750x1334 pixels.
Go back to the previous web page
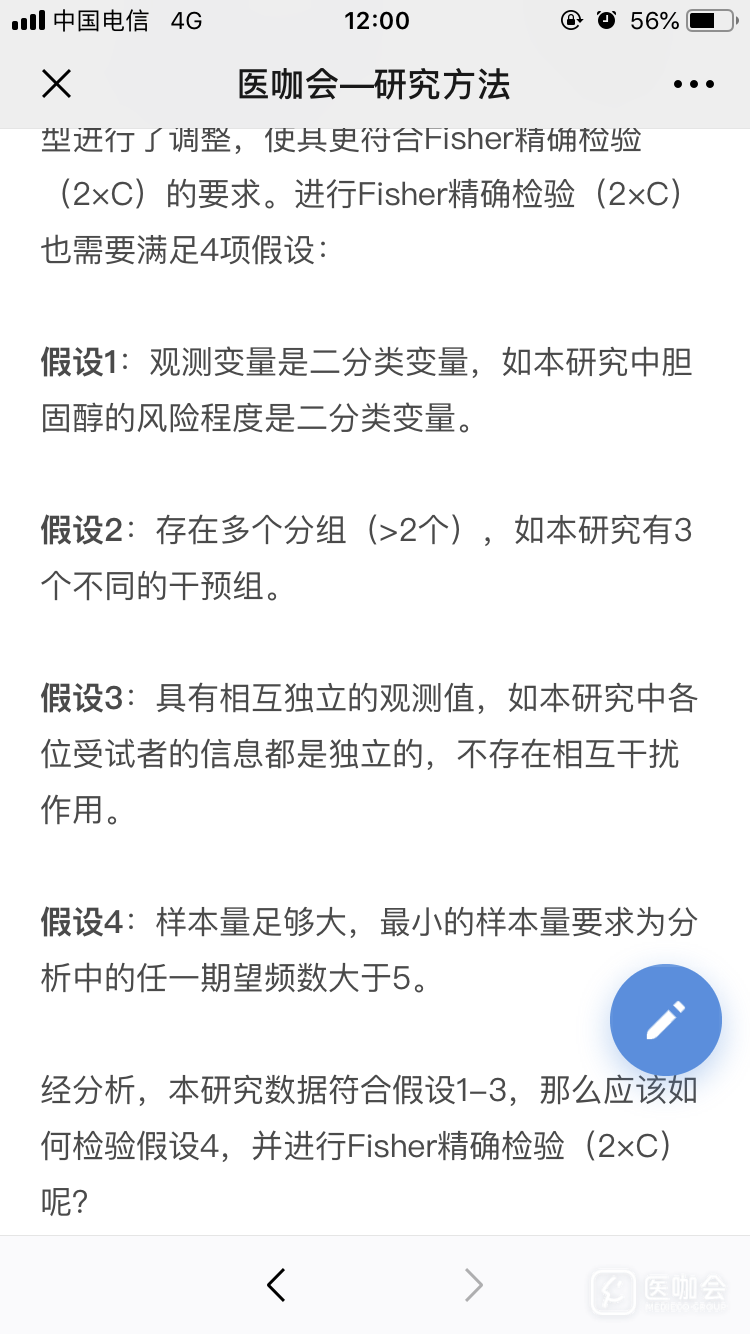[277, 1285]
